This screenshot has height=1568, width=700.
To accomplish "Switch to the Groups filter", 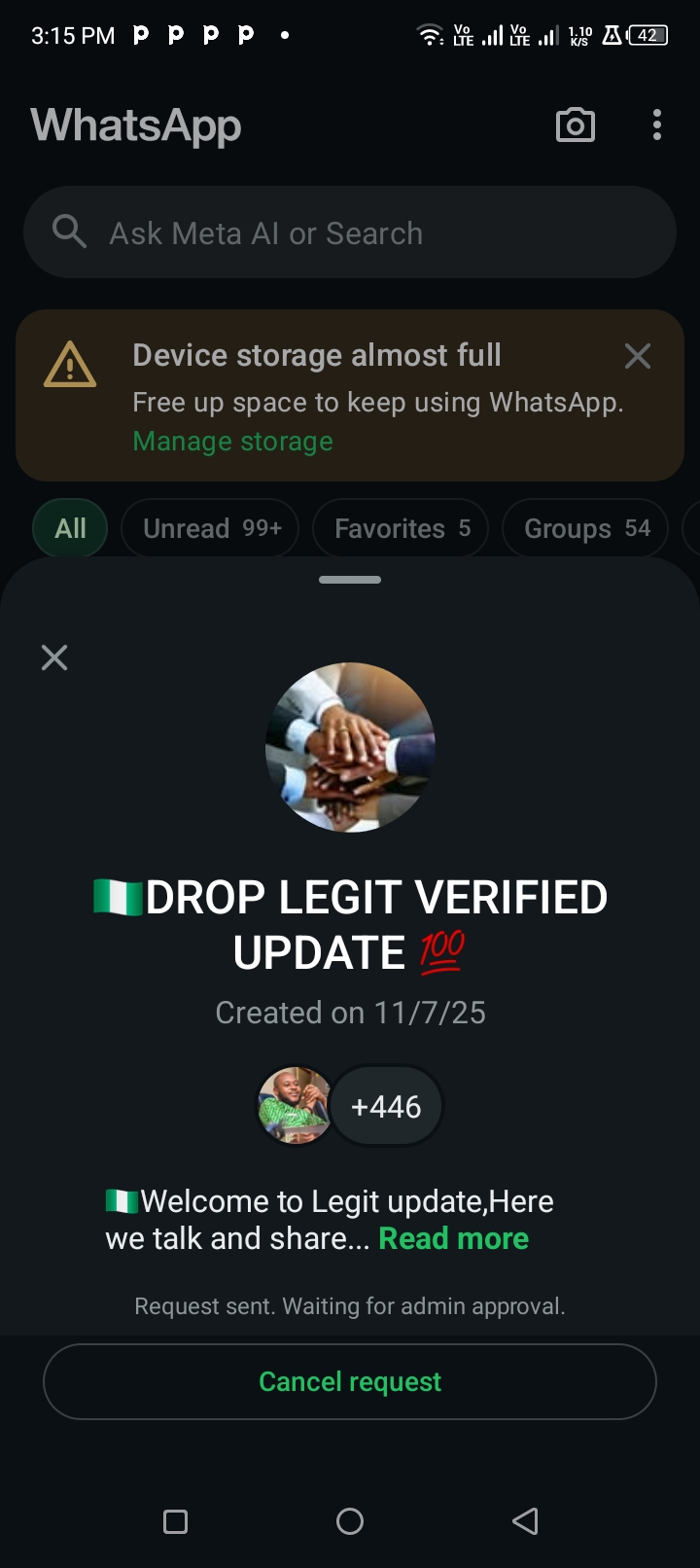I will (x=585, y=529).
